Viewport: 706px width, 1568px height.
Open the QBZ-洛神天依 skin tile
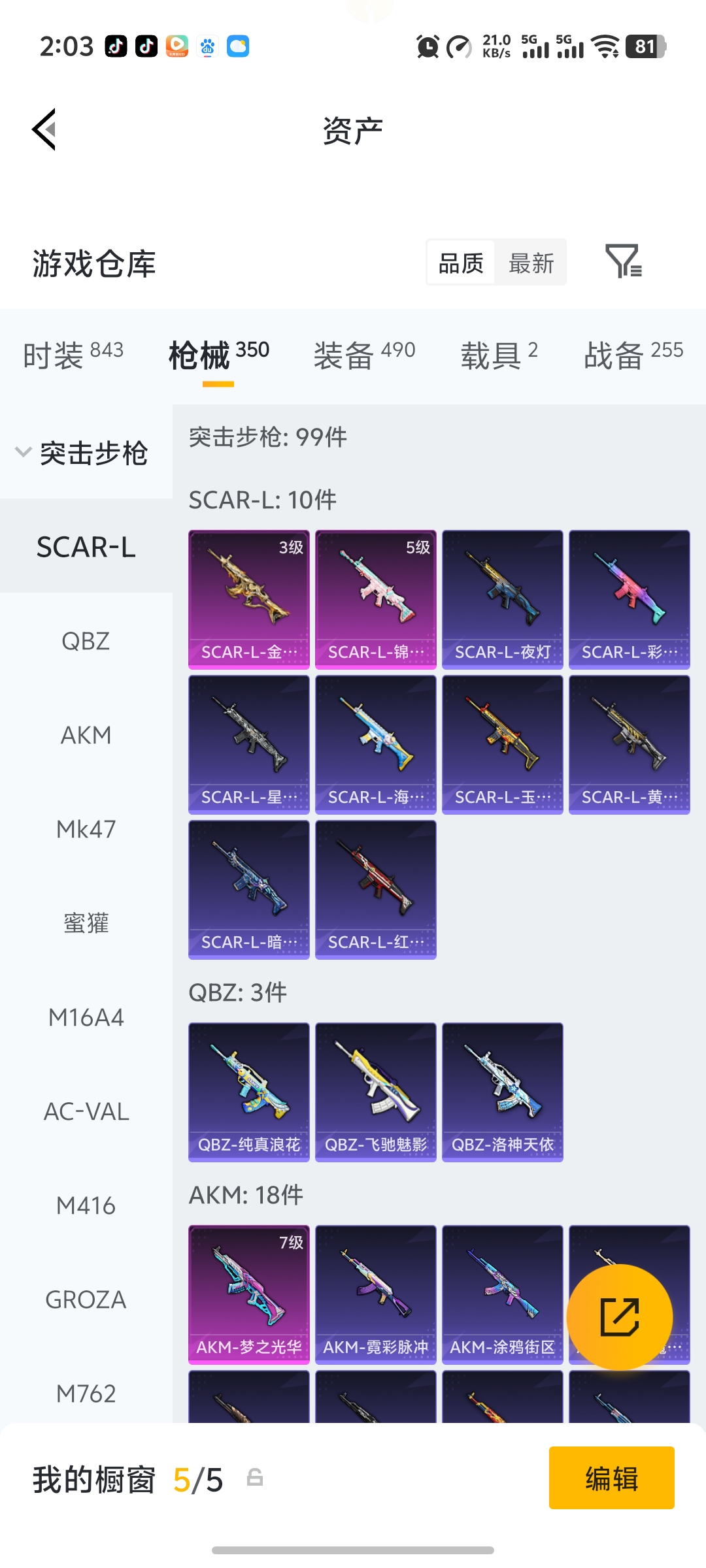[x=502, y=1092]
